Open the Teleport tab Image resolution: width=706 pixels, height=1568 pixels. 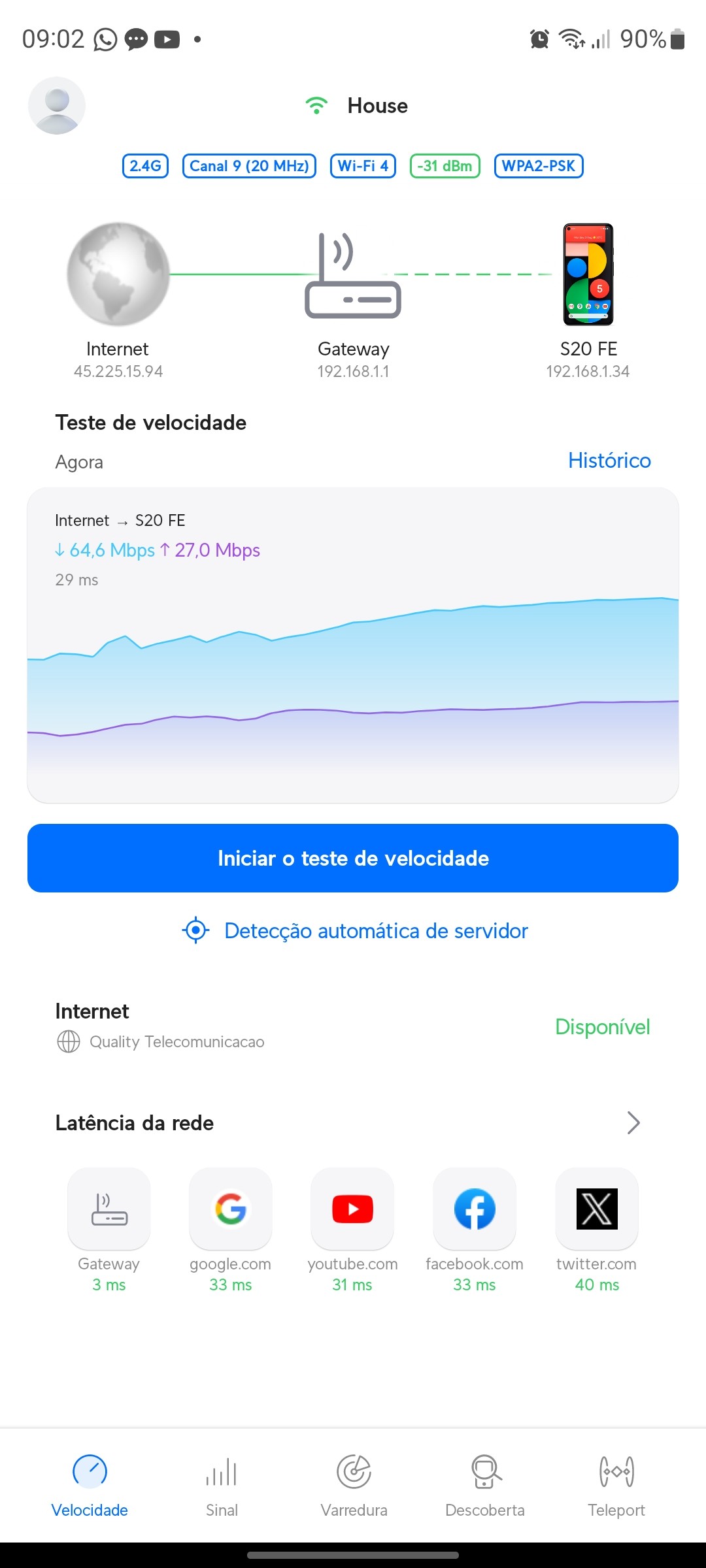pyautogui.click(x=616, y=1484)
